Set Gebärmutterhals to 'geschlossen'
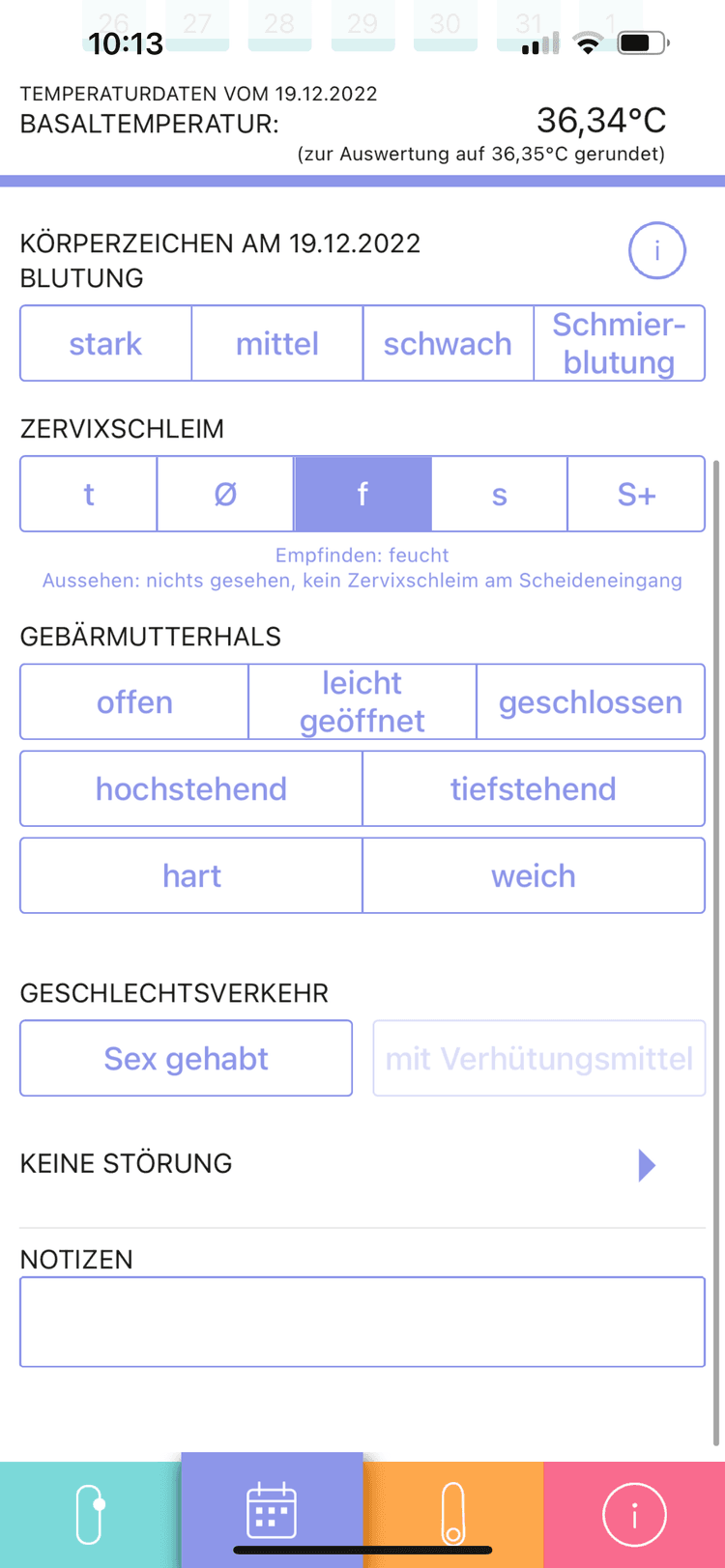This screenshot has height=1568, width=725. click(591, 702)
